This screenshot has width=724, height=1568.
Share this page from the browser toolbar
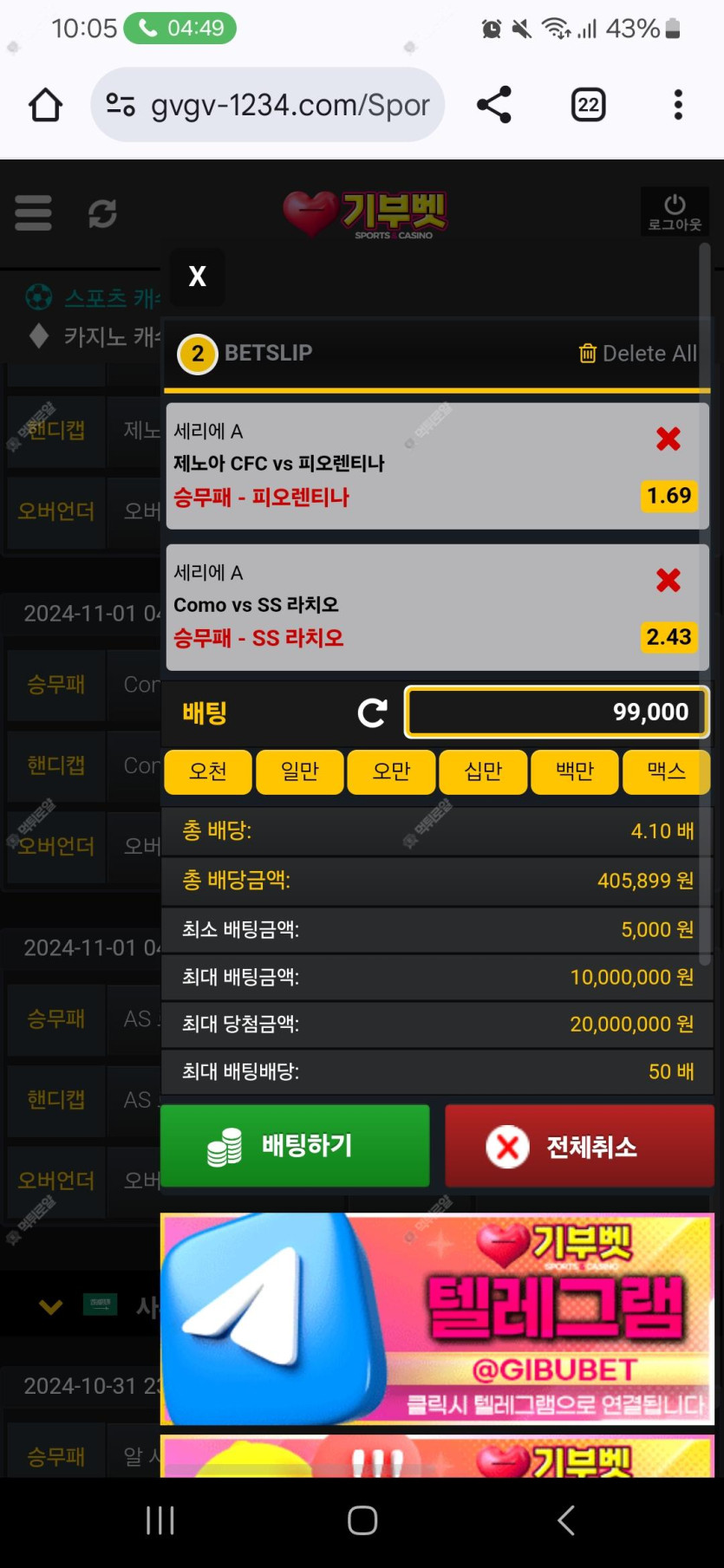(494, 105)
